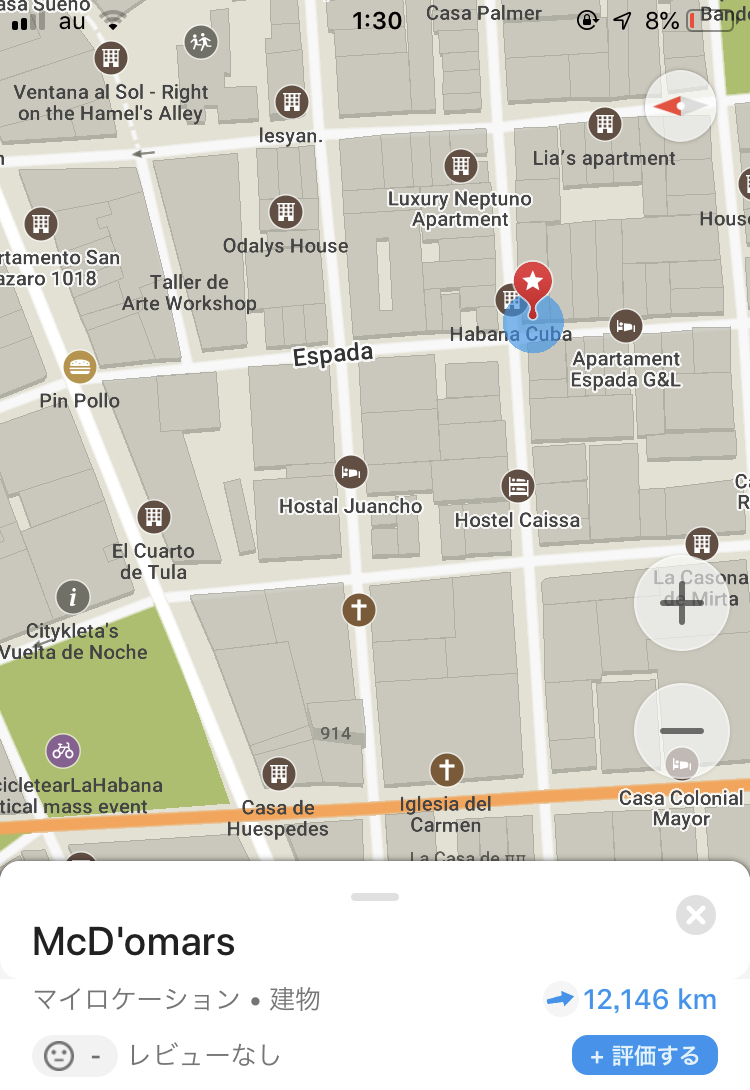Image resolution: width=750 pixels, height=1090 pixels.
Task: Close the McD'omars place card
Action: pos(696,915)
